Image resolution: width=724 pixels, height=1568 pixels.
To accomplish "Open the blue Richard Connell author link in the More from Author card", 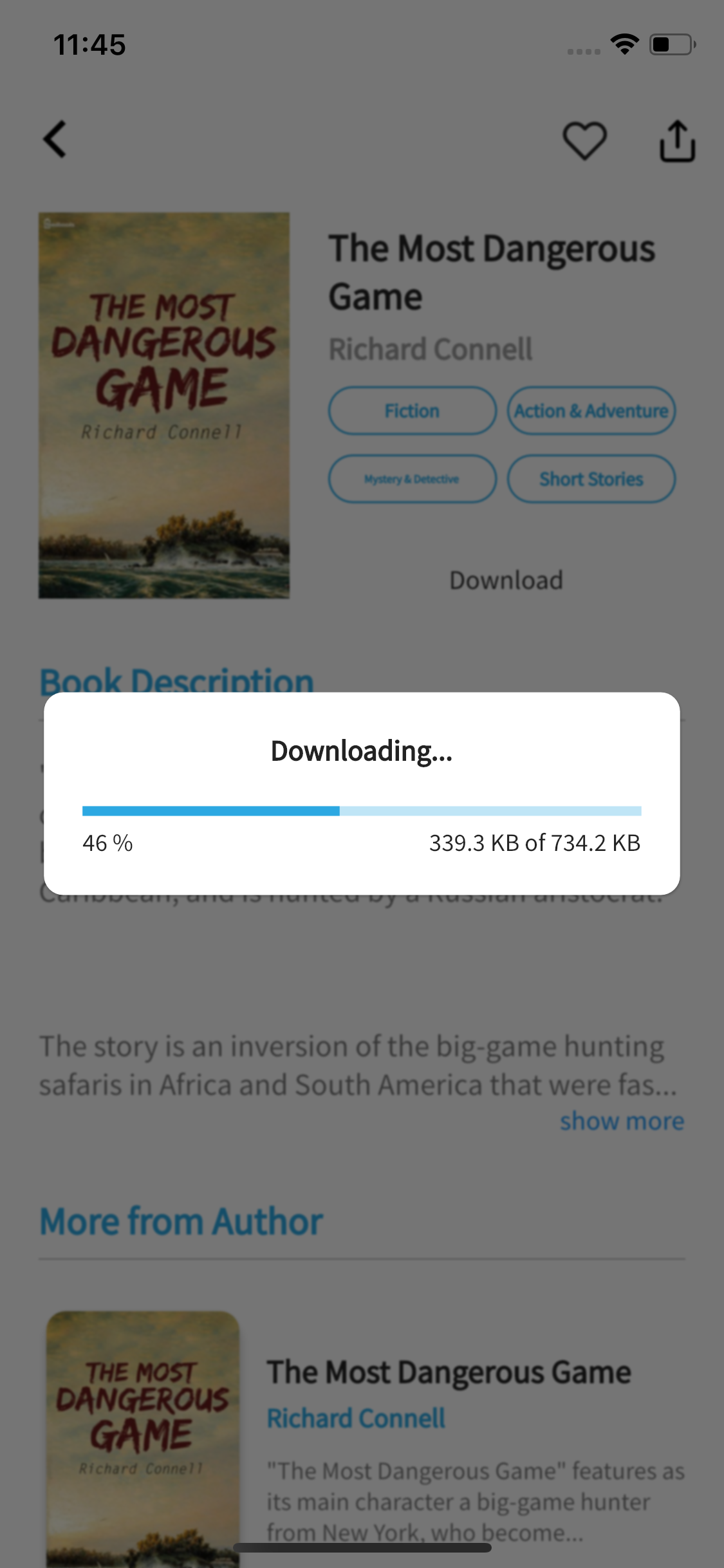I will (356, 1418).
